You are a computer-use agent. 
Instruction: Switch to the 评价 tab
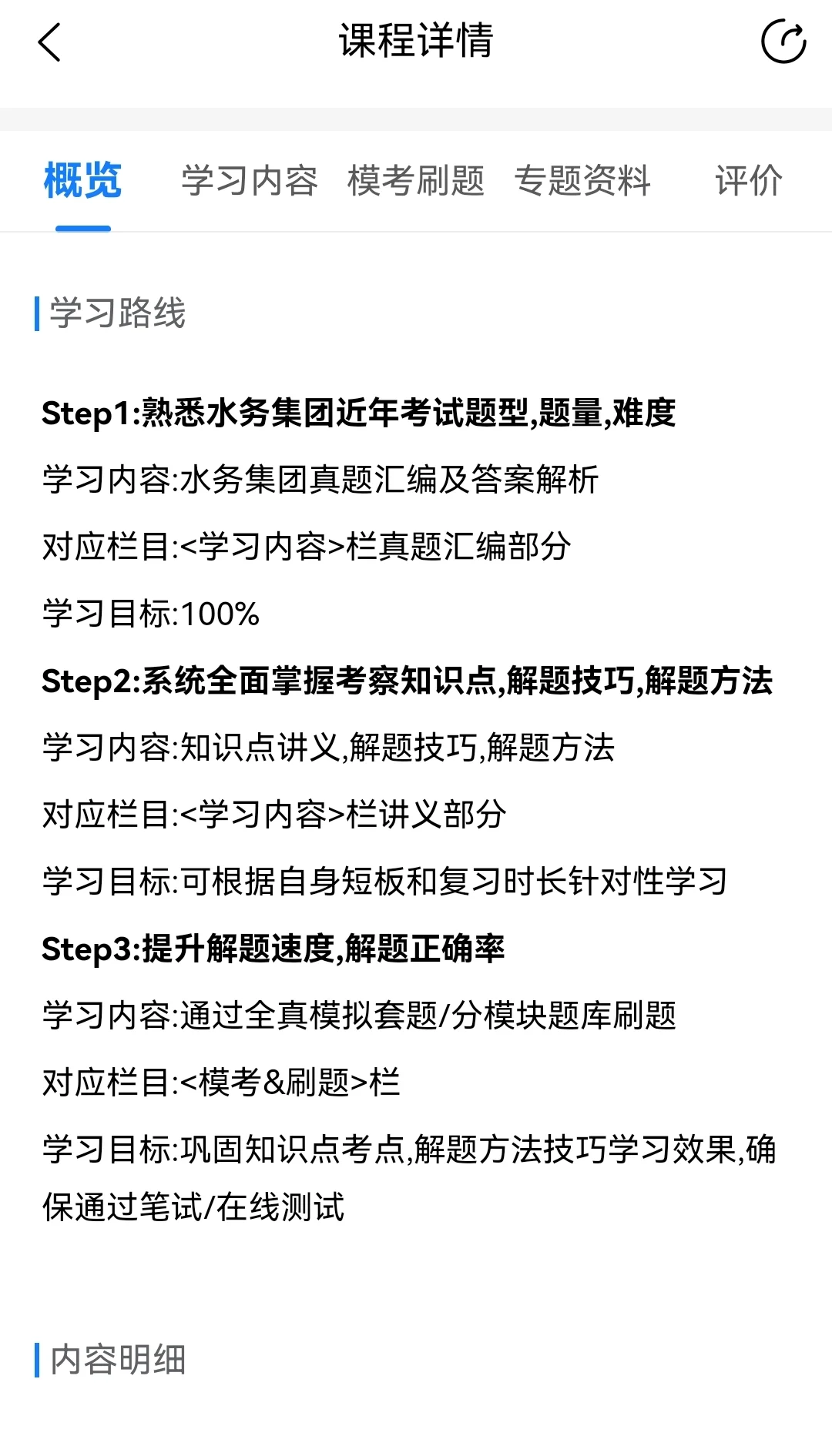(749, 181)
